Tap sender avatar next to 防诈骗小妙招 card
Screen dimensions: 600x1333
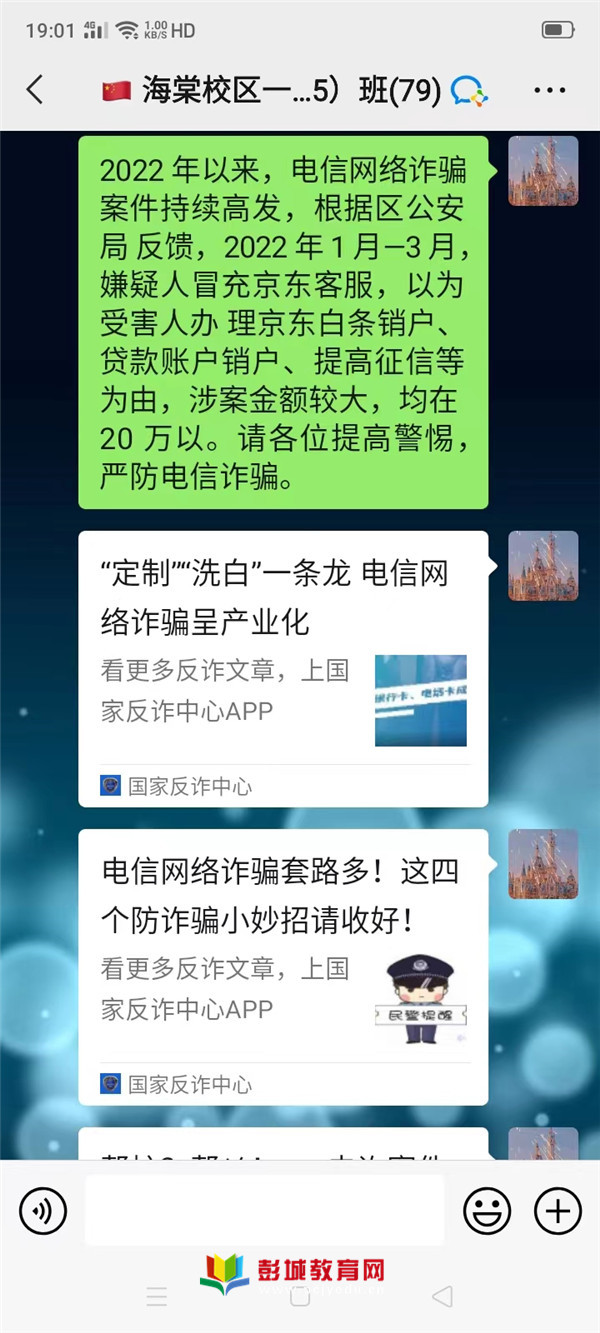click(543, 864)
